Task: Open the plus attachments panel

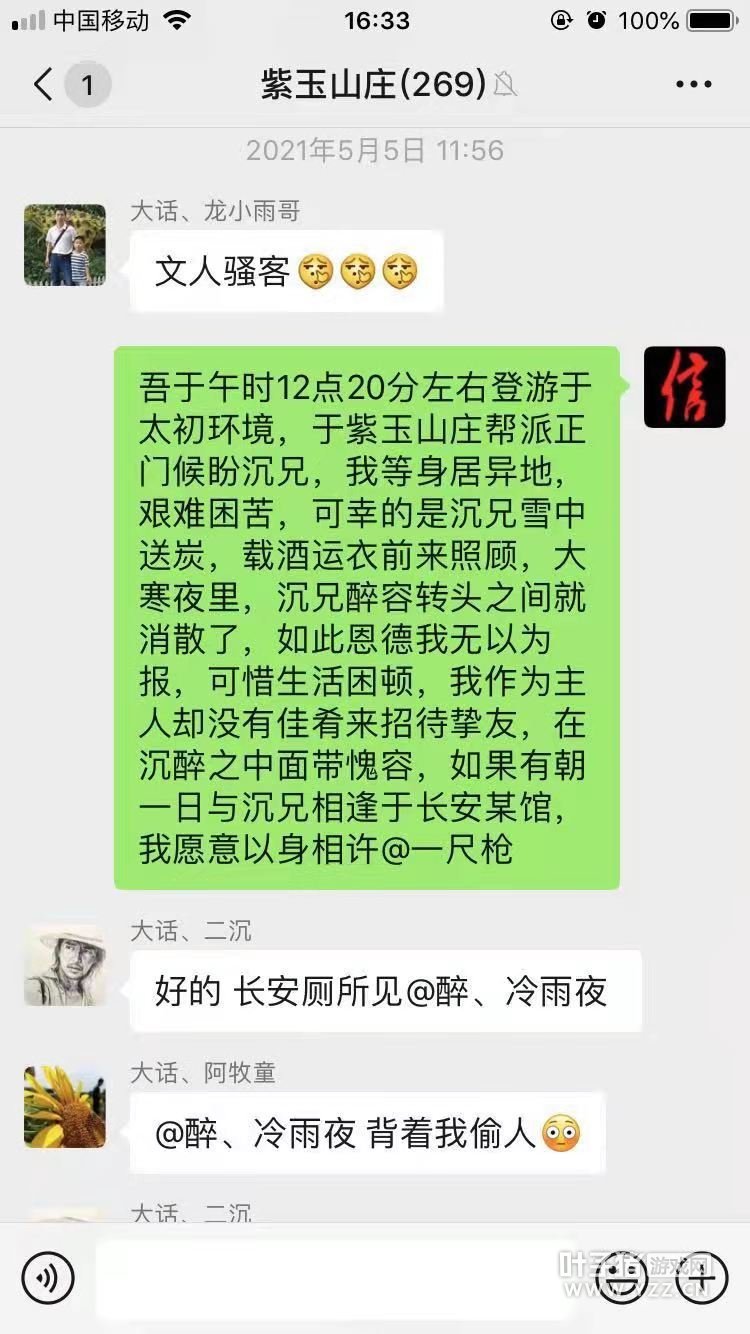Action: [701, 1277]
